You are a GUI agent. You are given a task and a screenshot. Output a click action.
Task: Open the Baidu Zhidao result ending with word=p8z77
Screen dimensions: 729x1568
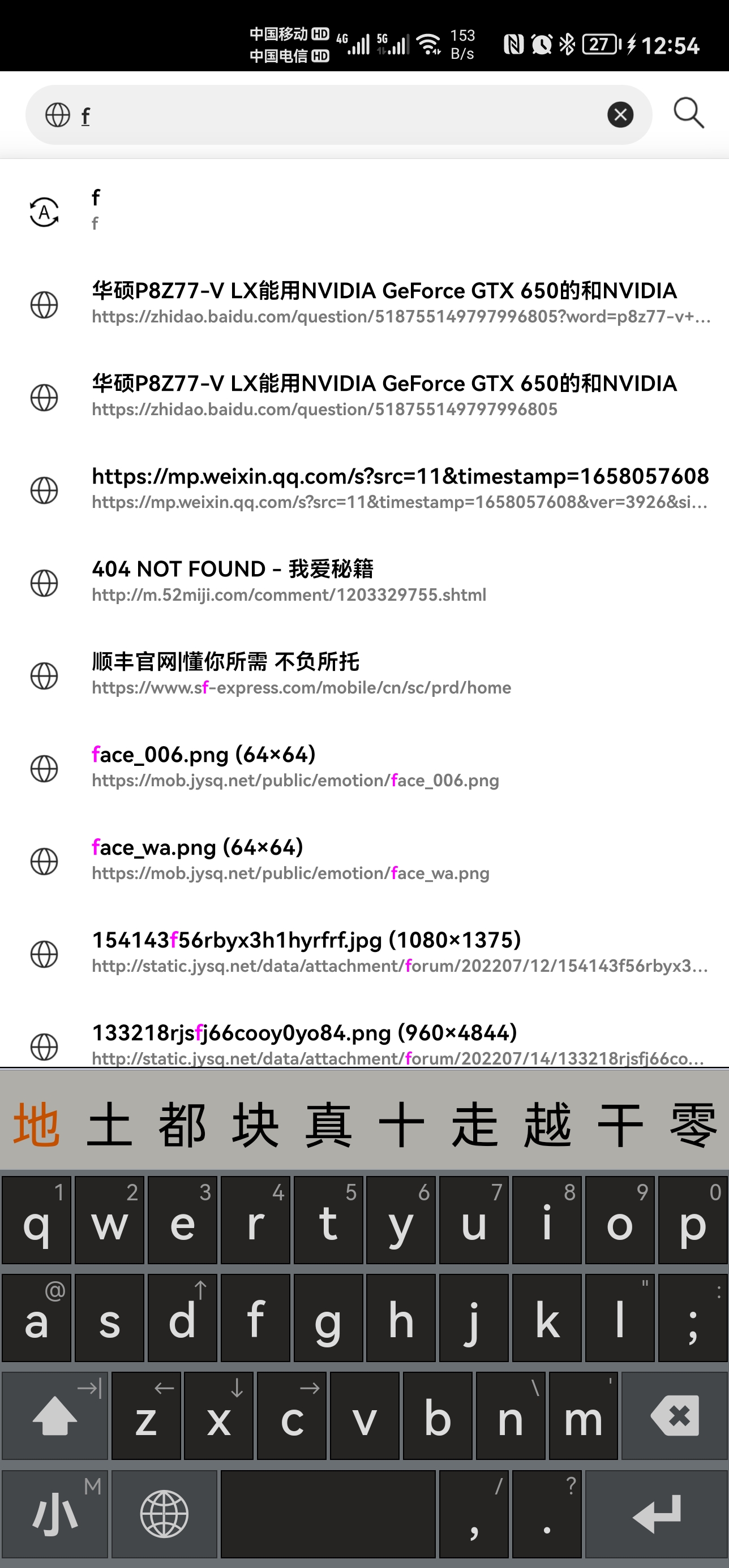pyautogui.click(x=364, y=303)
